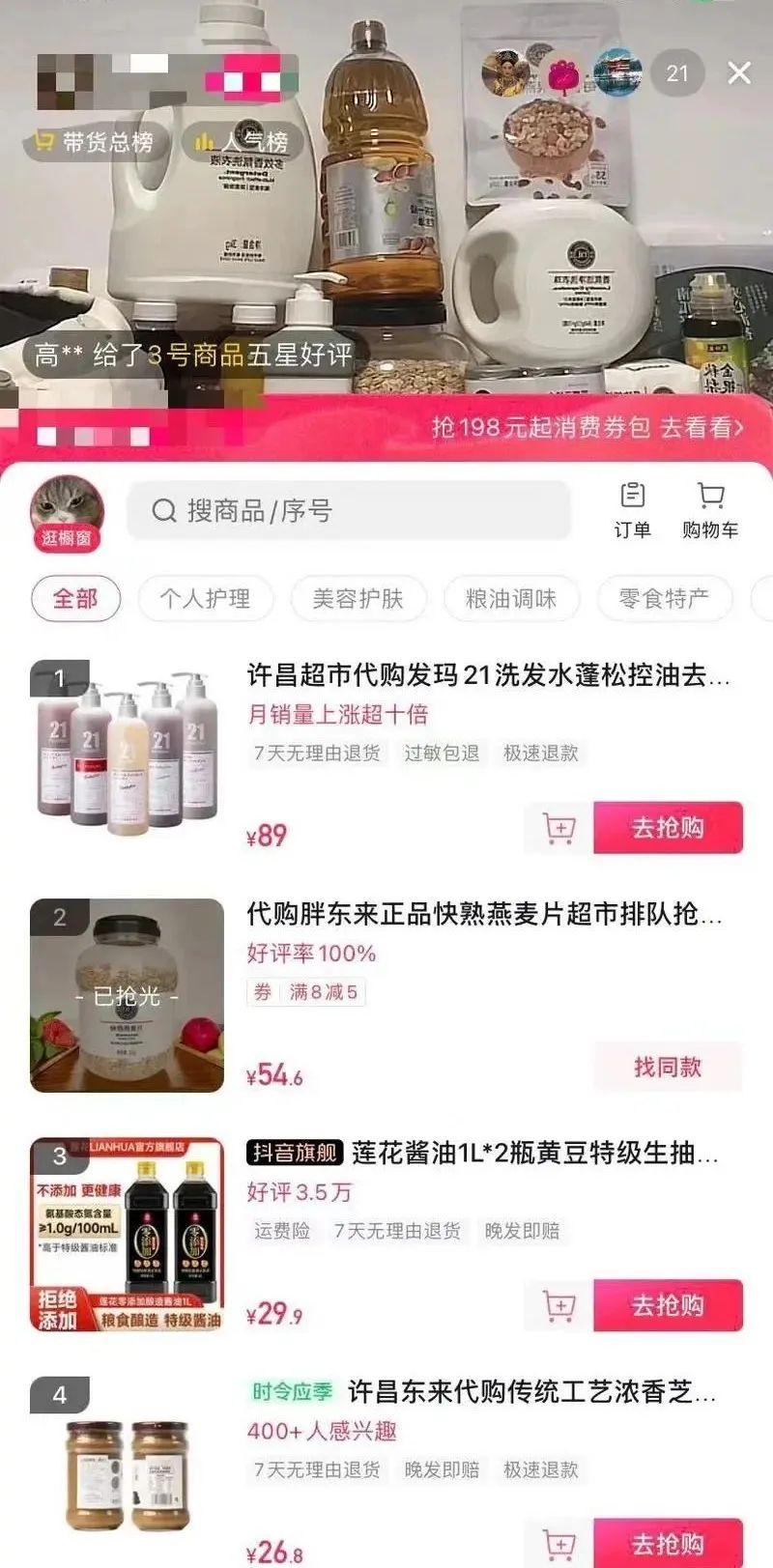Select the 全部 category chip
The image size is (773, 1568).
[75, 599]
